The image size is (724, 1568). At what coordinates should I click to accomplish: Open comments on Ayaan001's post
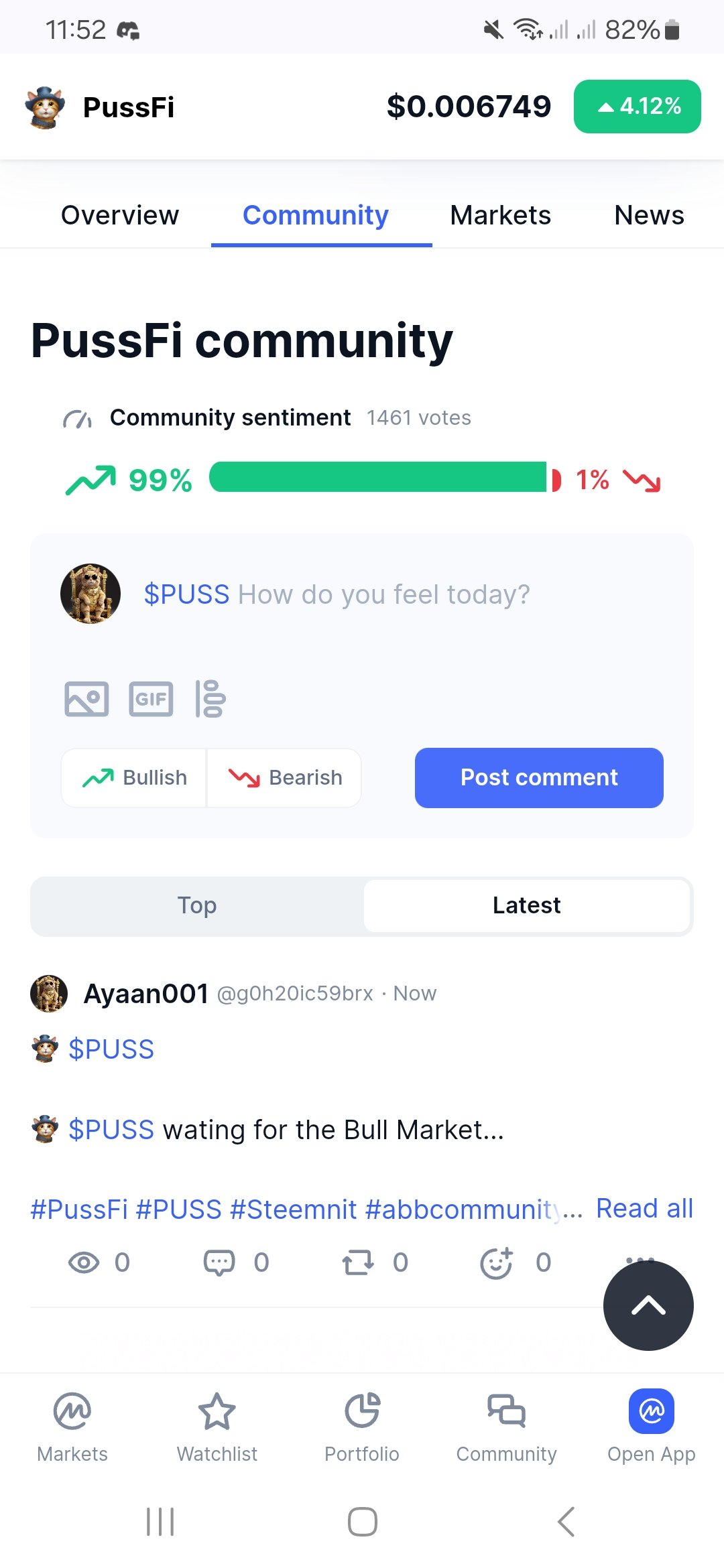tap(220, 1262)
